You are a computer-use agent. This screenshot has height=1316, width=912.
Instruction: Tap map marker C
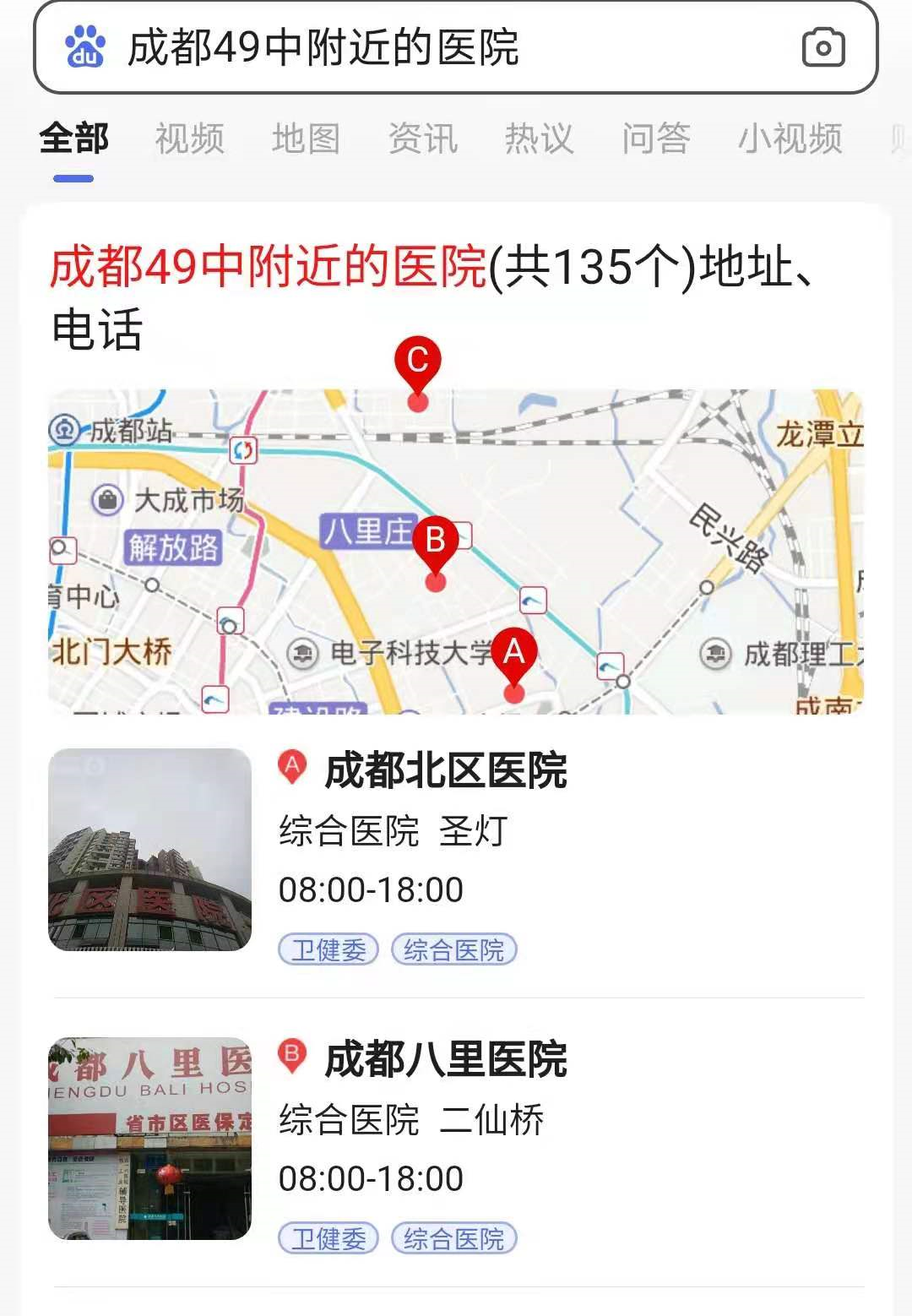(x=417, y=373)
